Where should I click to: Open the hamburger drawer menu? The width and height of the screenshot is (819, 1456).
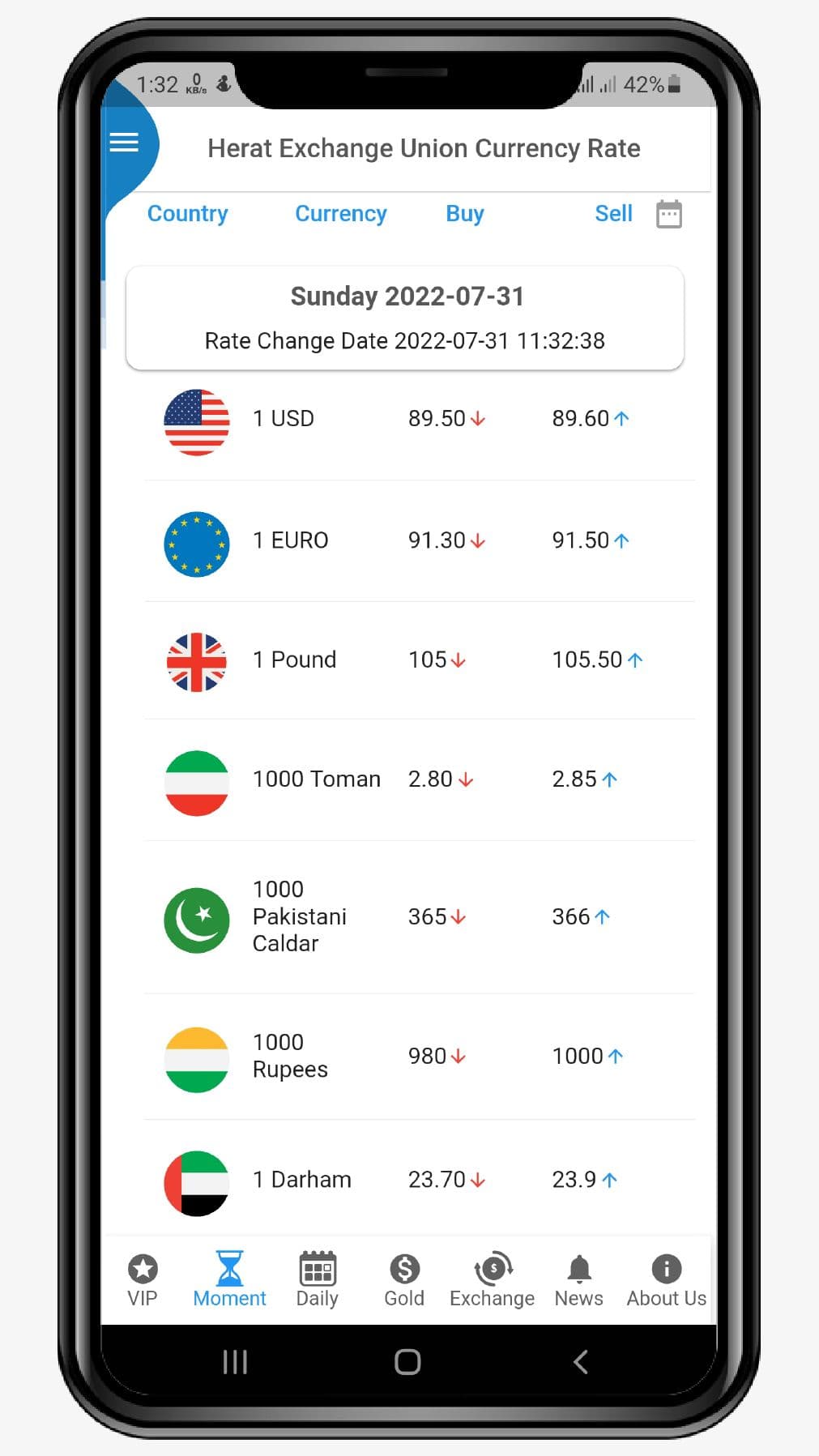pyautogui.click(x=124, y=143)
